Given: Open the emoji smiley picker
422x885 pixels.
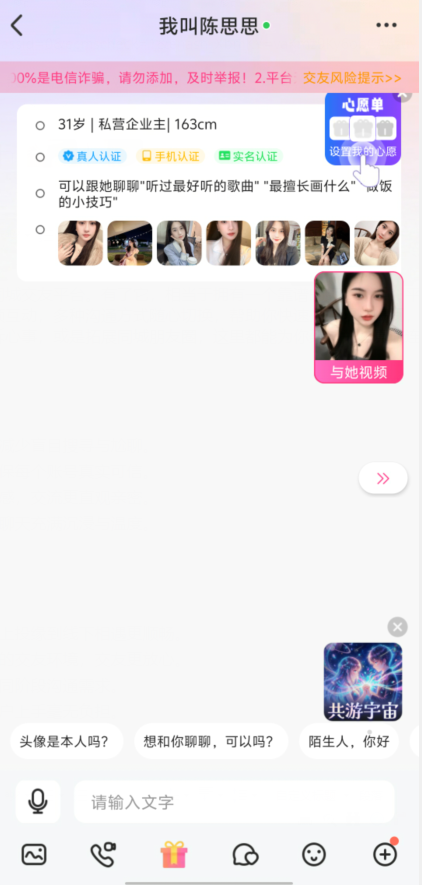Looking at the screenshot, I should (x=314, y=855).
